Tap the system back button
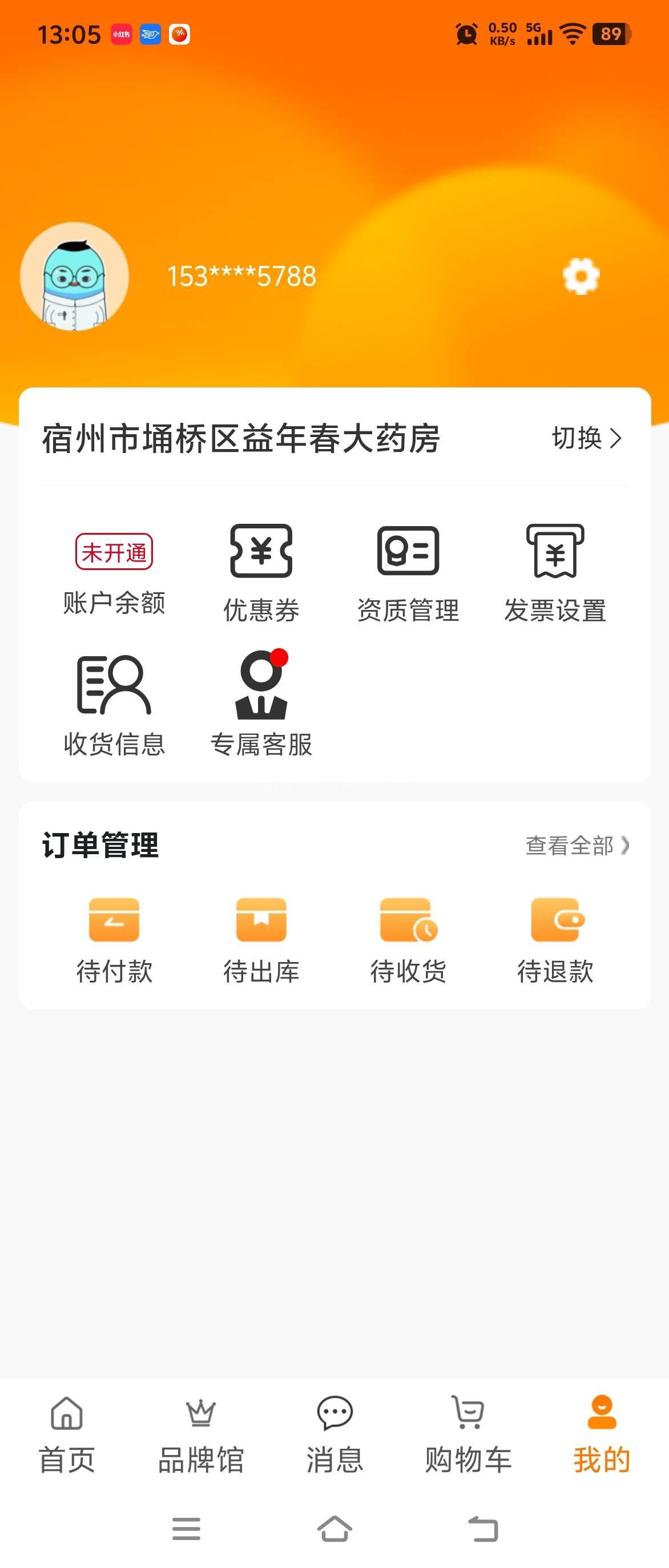Viewport: 669px width, 1568px height. [x=483, y=1529]
